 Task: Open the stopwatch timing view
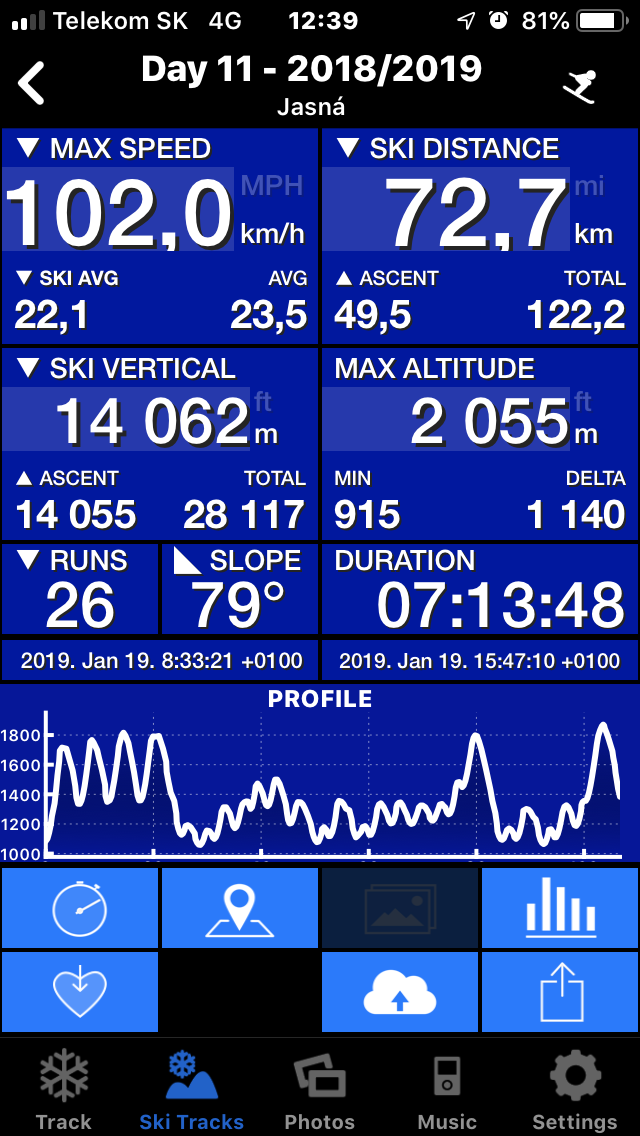pos(80,908)
